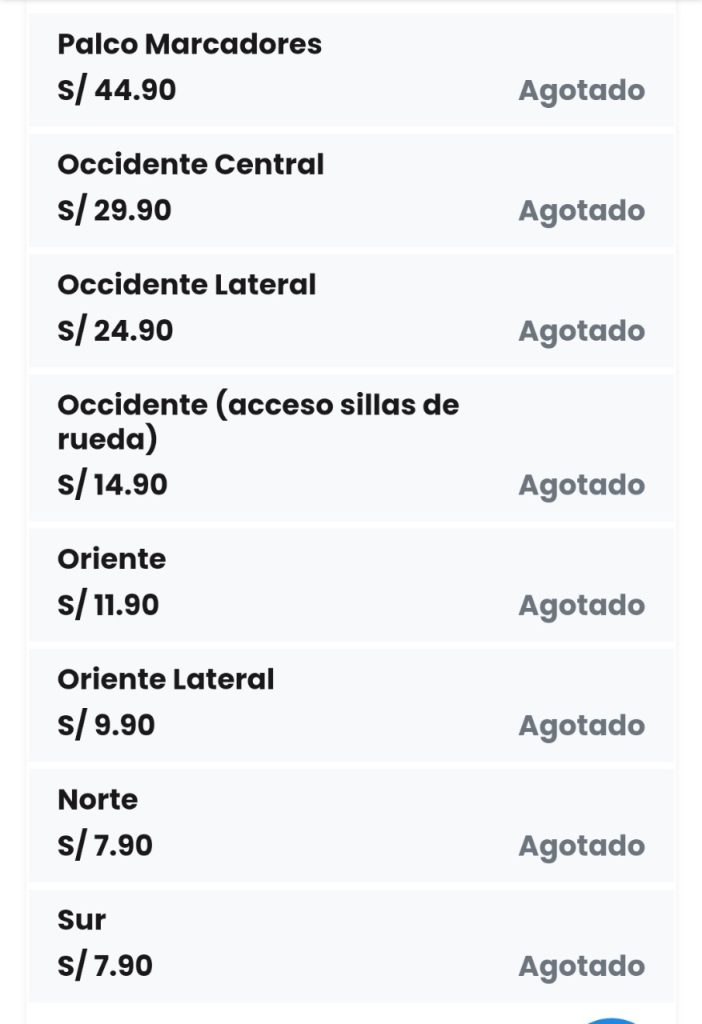Choose the Occidente Central ticket option
The width and height of the screenshot is (702, 1024).
point(350,188)
